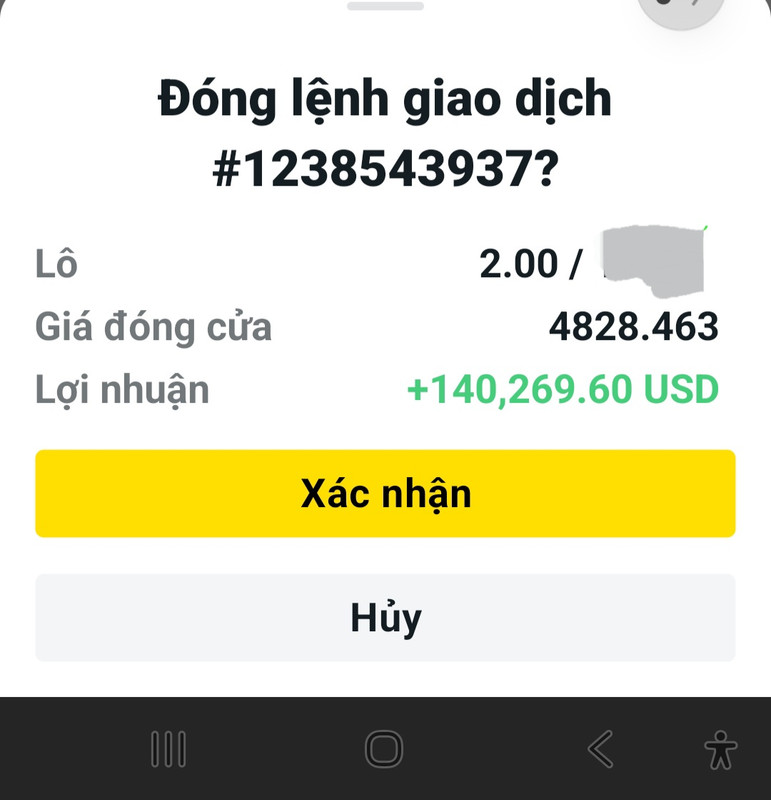Viewport: 771px width, 800px height.
Task: Open the accessibility shortcut icon
Action: [720, 749]
